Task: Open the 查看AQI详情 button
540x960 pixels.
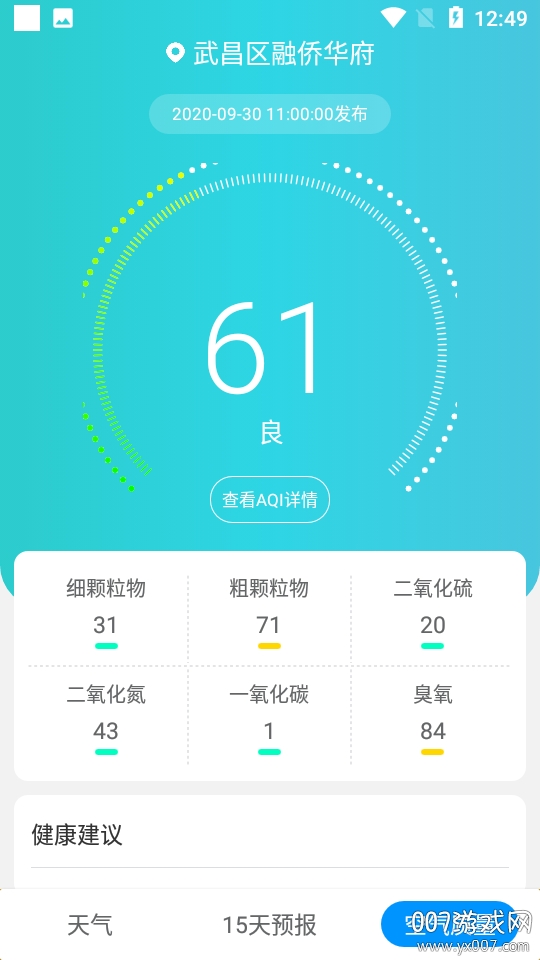Action: (270, 500)
